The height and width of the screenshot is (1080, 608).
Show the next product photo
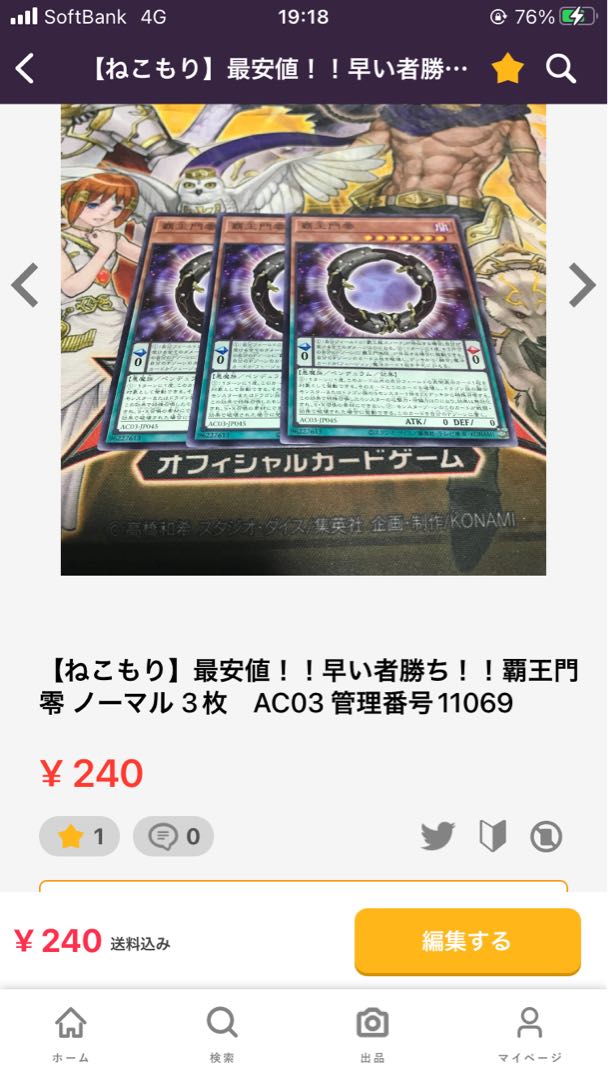pyautogui.click(x=582, y=286)
